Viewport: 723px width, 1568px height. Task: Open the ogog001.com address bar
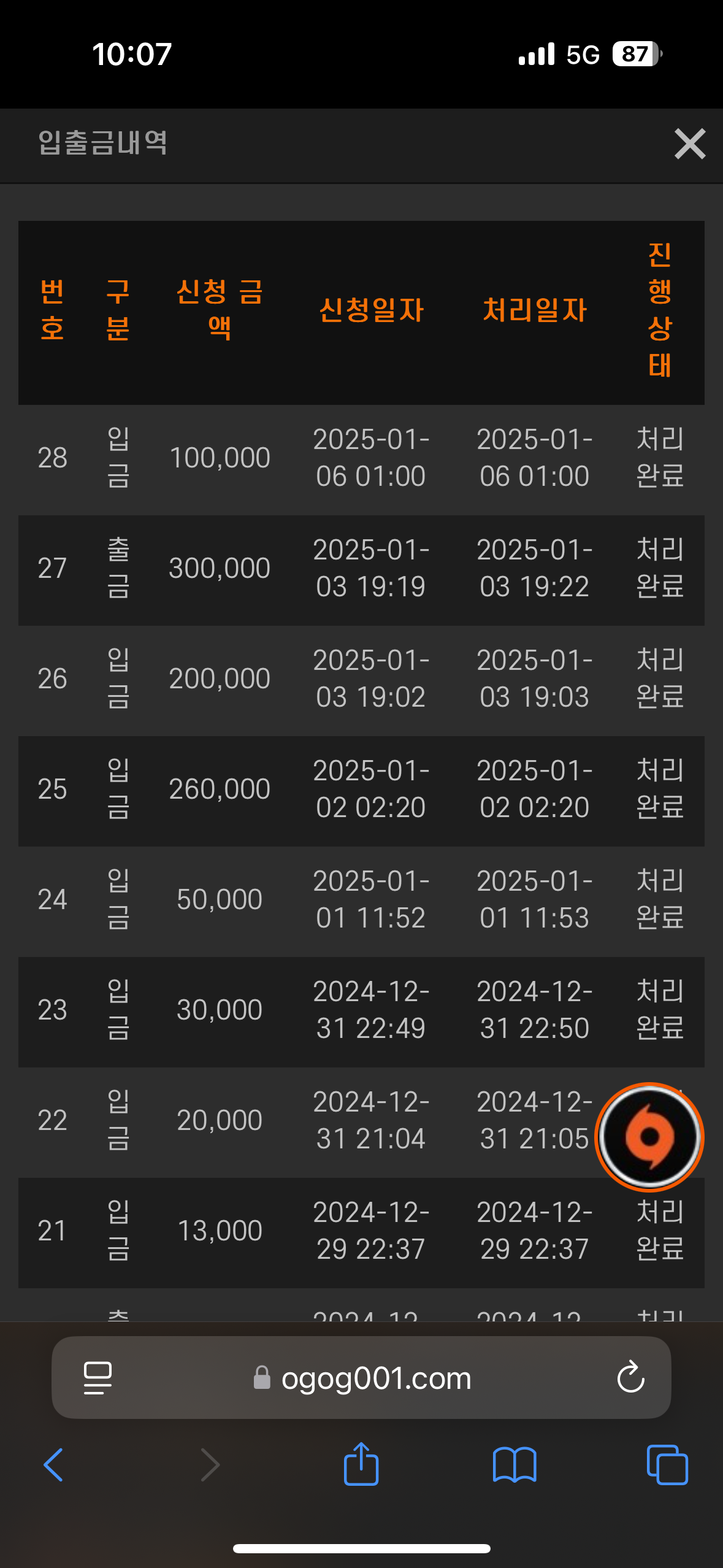pyautogui.click(x=361, y=1378)
